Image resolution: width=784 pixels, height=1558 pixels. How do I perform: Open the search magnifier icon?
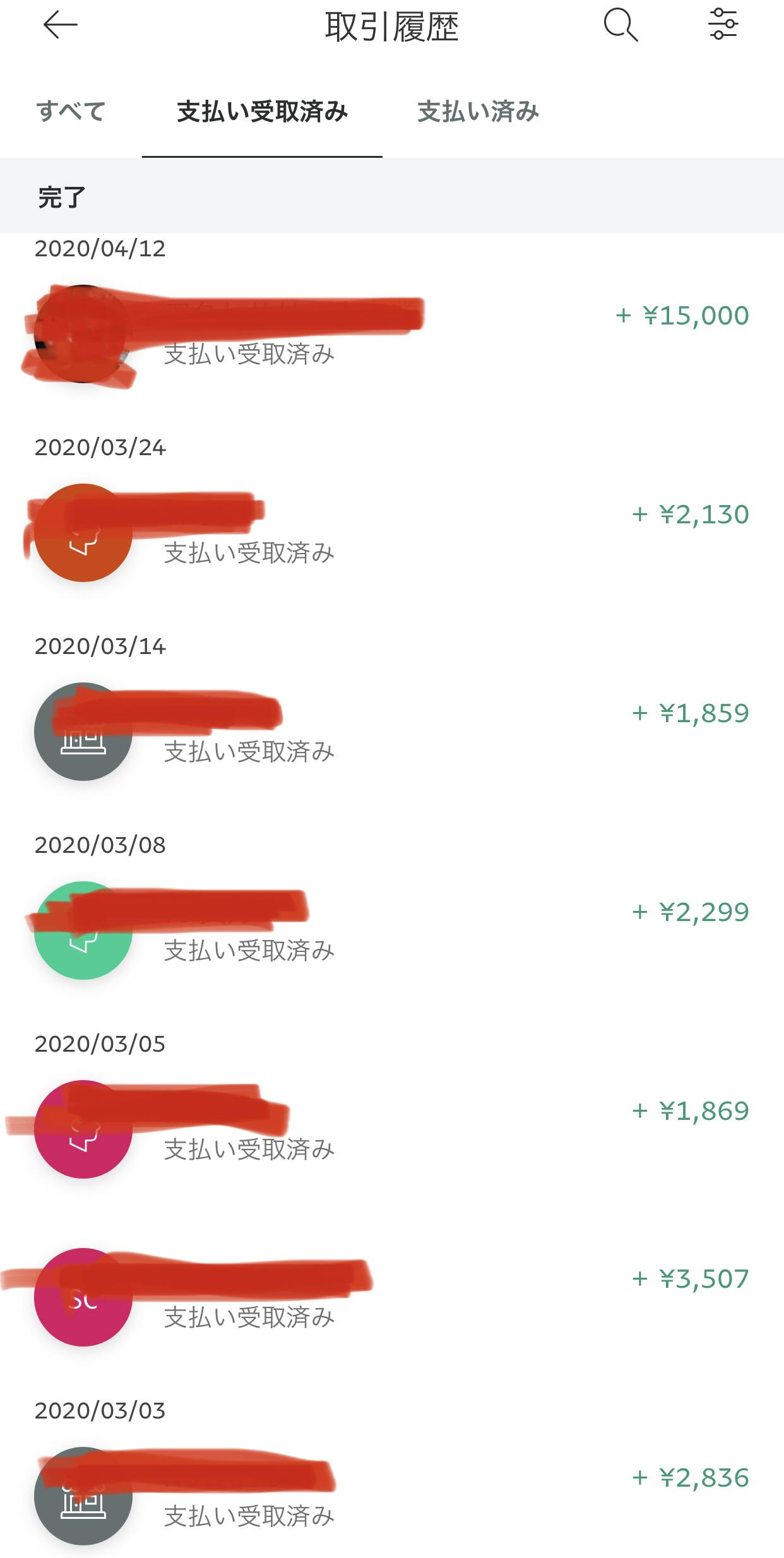[621, 25]
